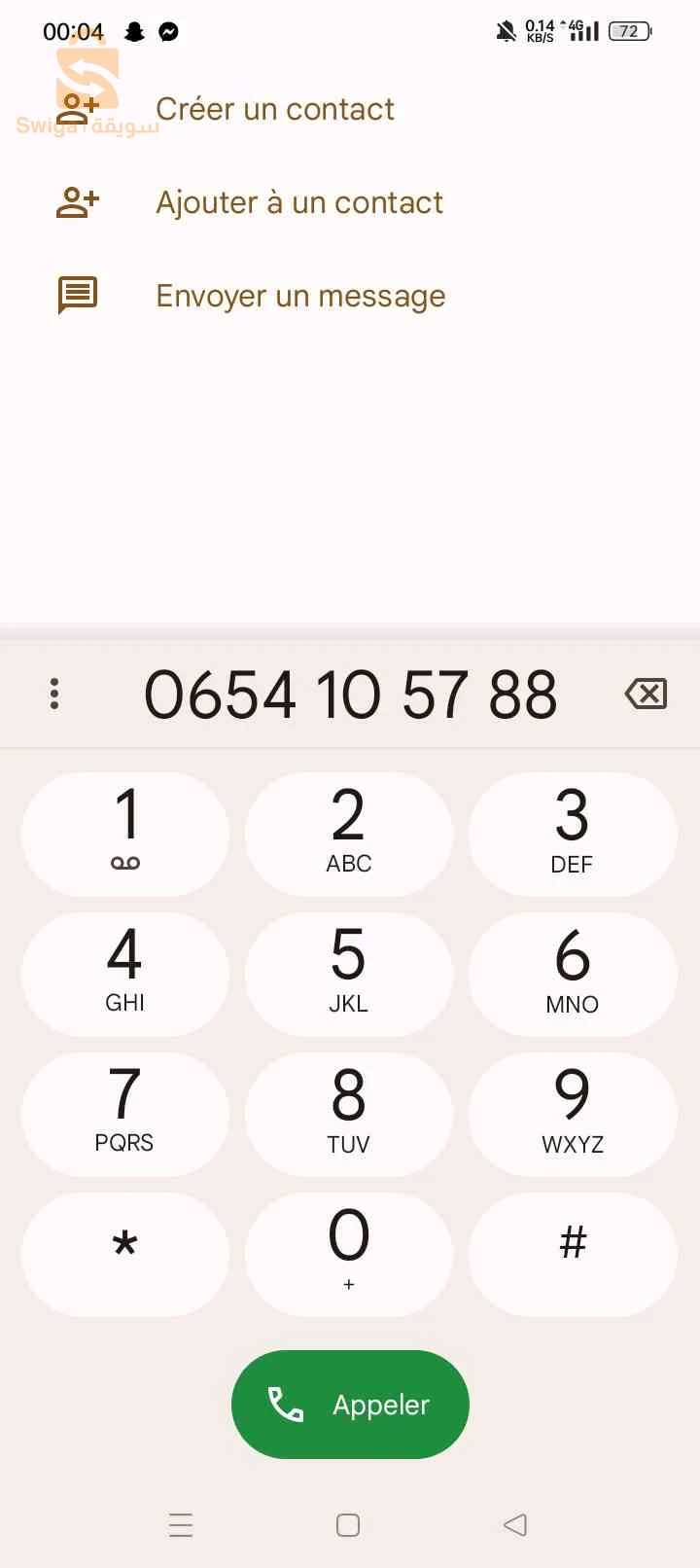Go back using the system back button
The image size is (700, 1568).
point(515,1524)
